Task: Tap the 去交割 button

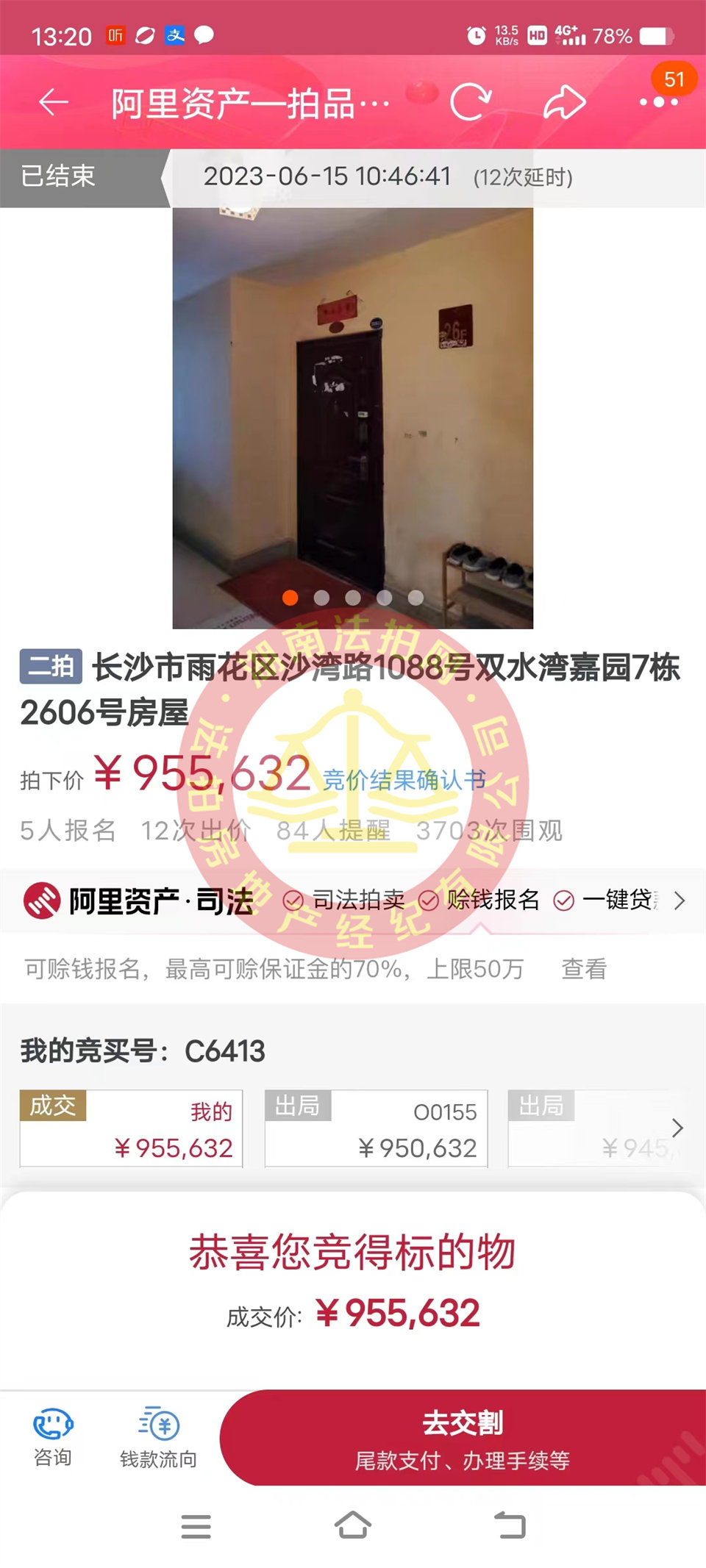Action: click(462, 1438)
